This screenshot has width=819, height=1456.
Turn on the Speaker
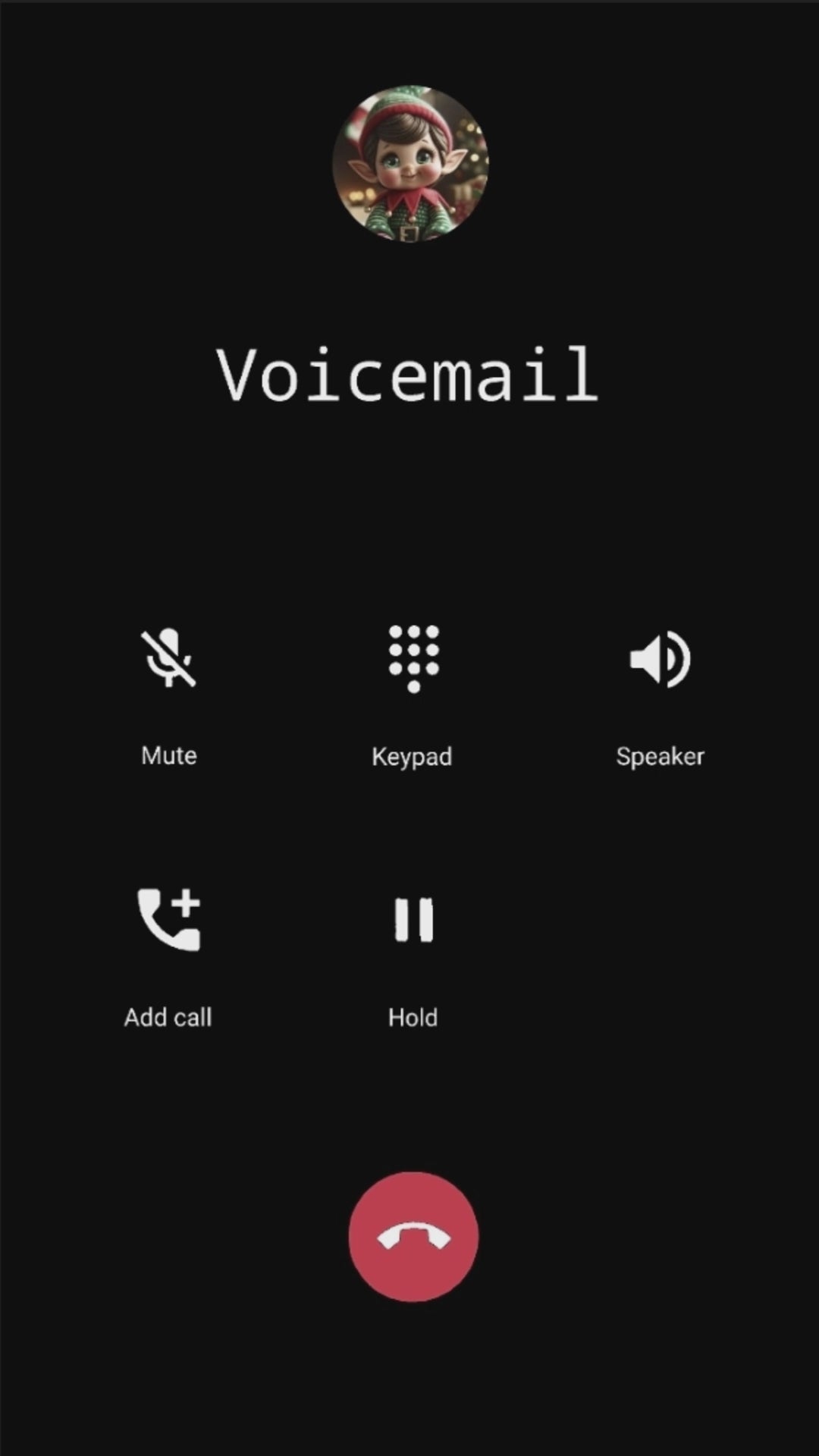coord(660,658)
